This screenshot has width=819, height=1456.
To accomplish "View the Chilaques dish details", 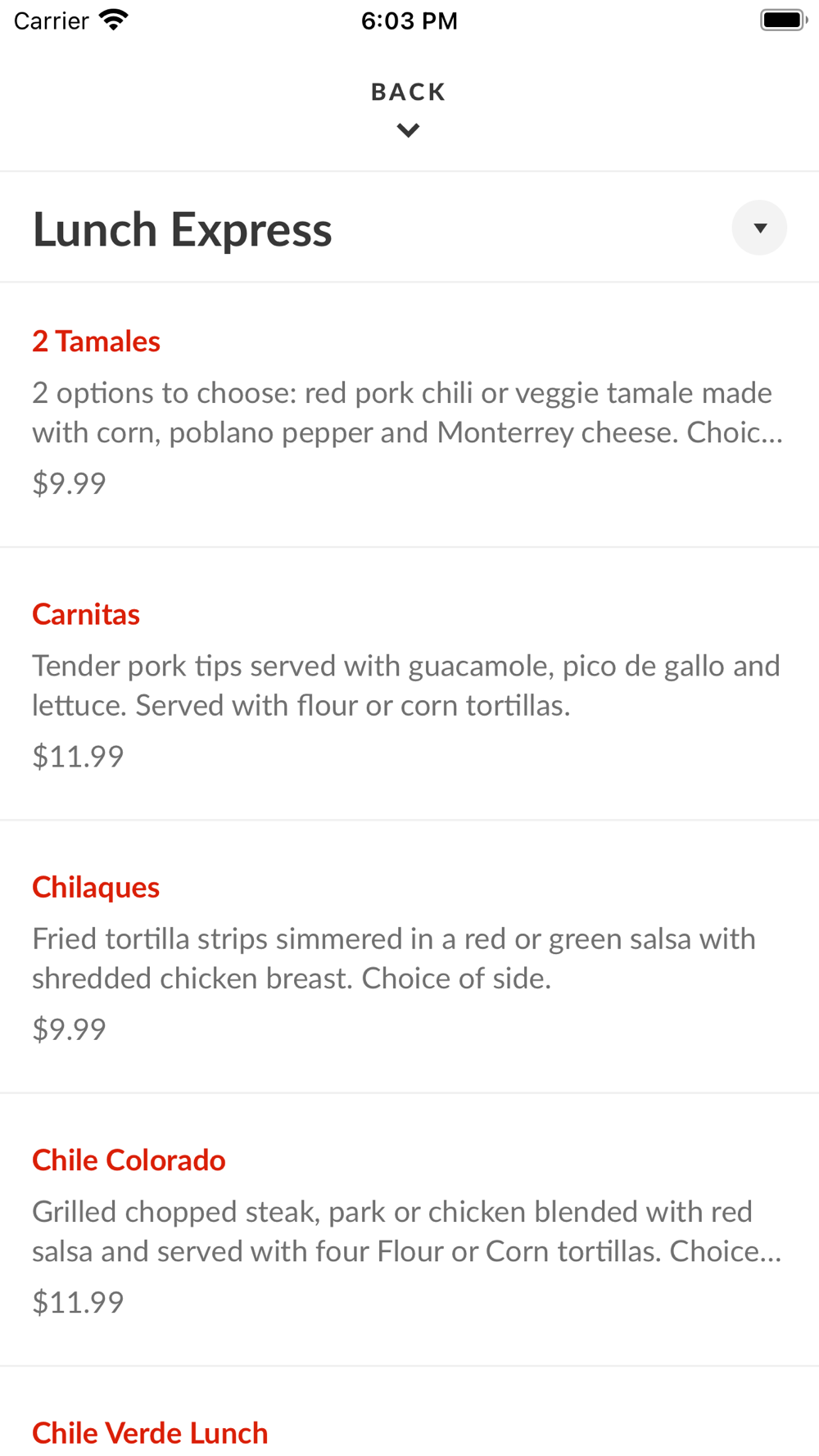I will pos(409,956).
